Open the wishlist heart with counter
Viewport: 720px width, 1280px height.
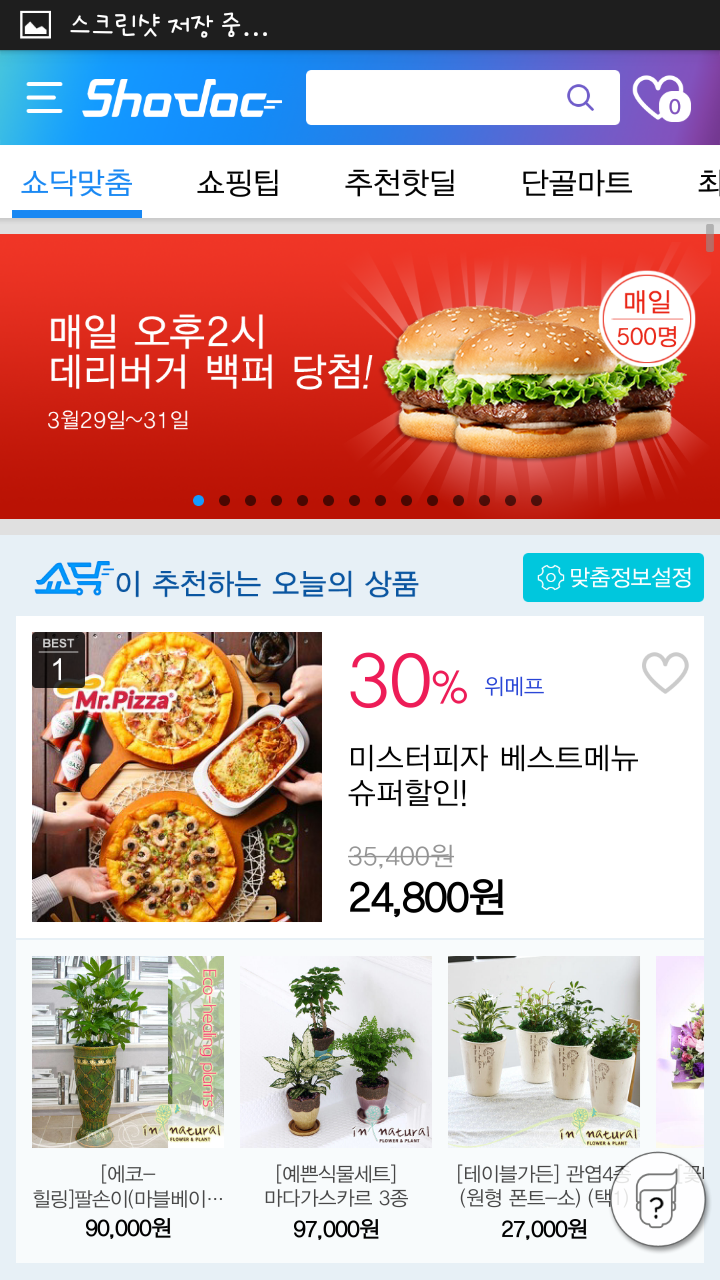[660, 98]
